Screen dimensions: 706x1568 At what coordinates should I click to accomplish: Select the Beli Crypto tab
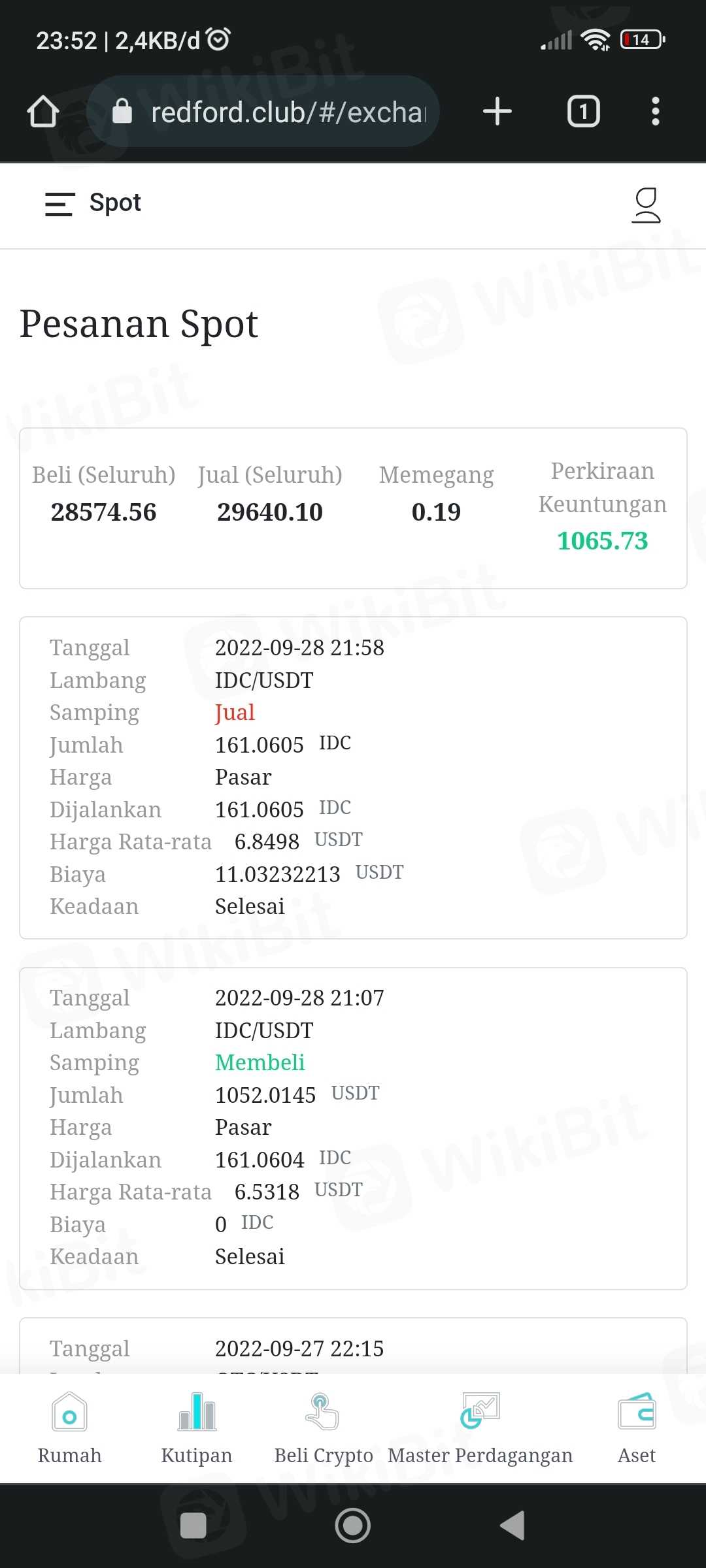323,1428
